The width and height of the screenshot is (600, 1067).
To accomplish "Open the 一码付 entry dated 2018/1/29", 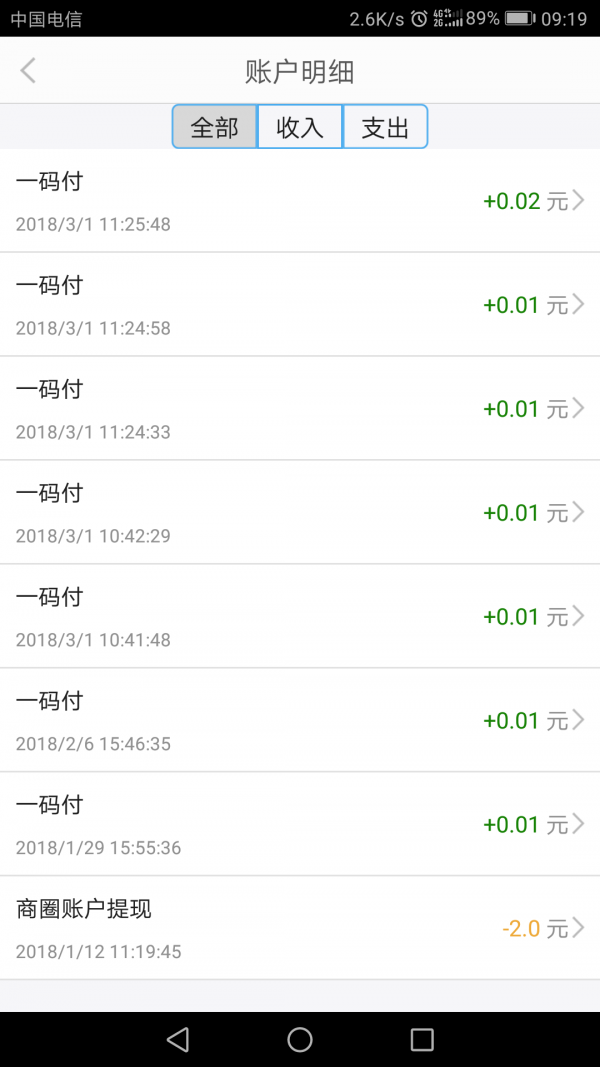I will point(300,825).
